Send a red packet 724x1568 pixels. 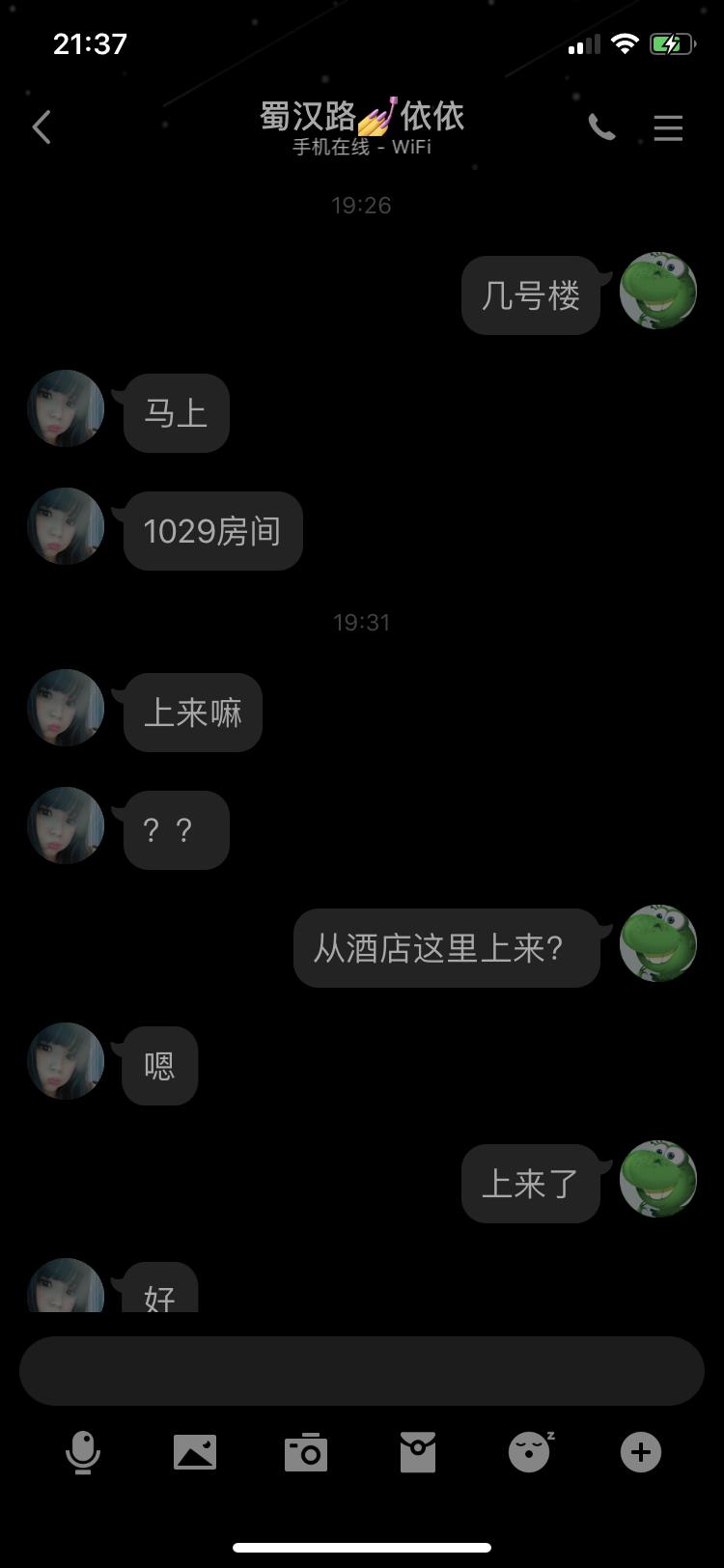(418, 1452)
